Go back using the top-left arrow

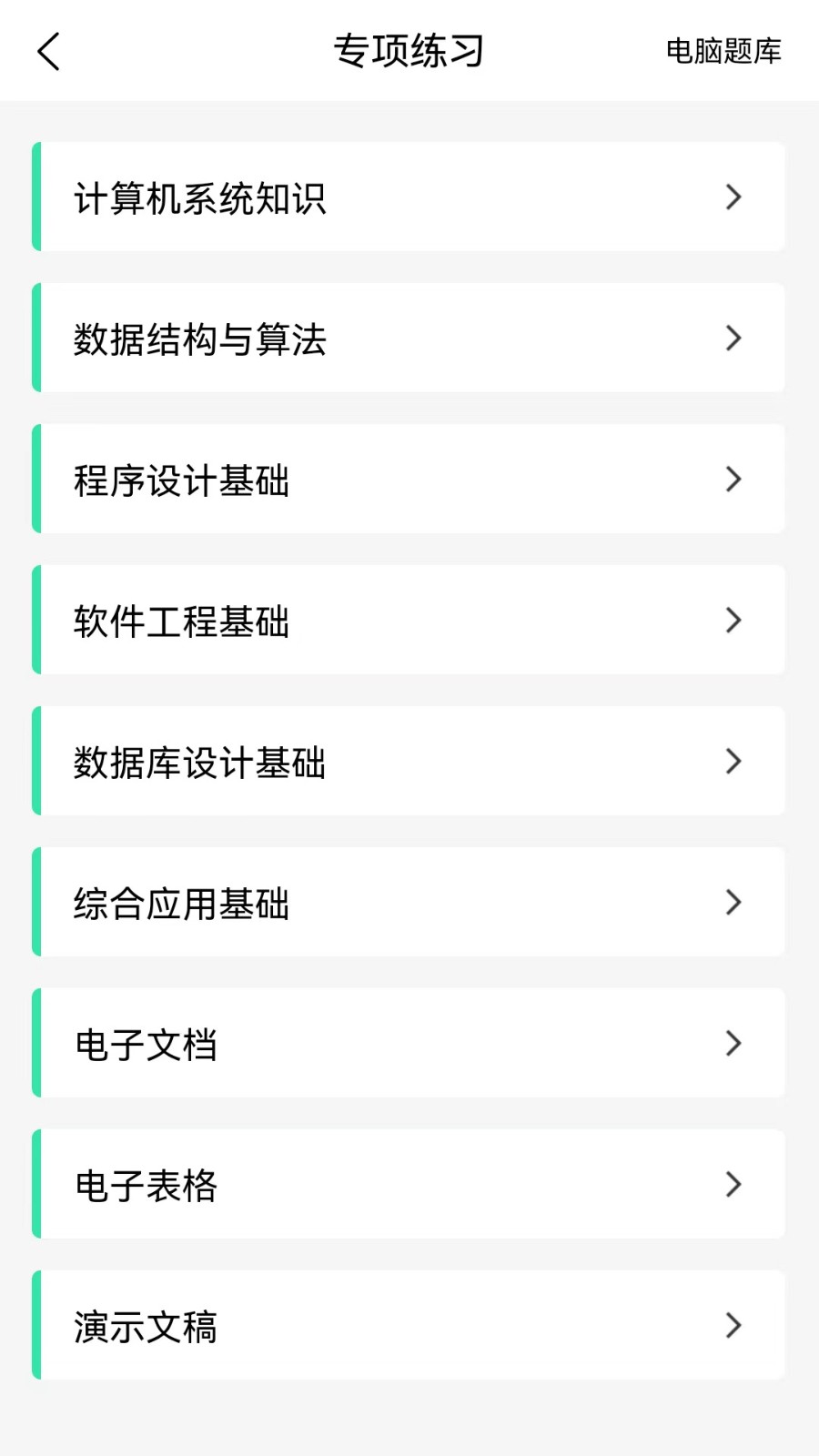point(49,51)
